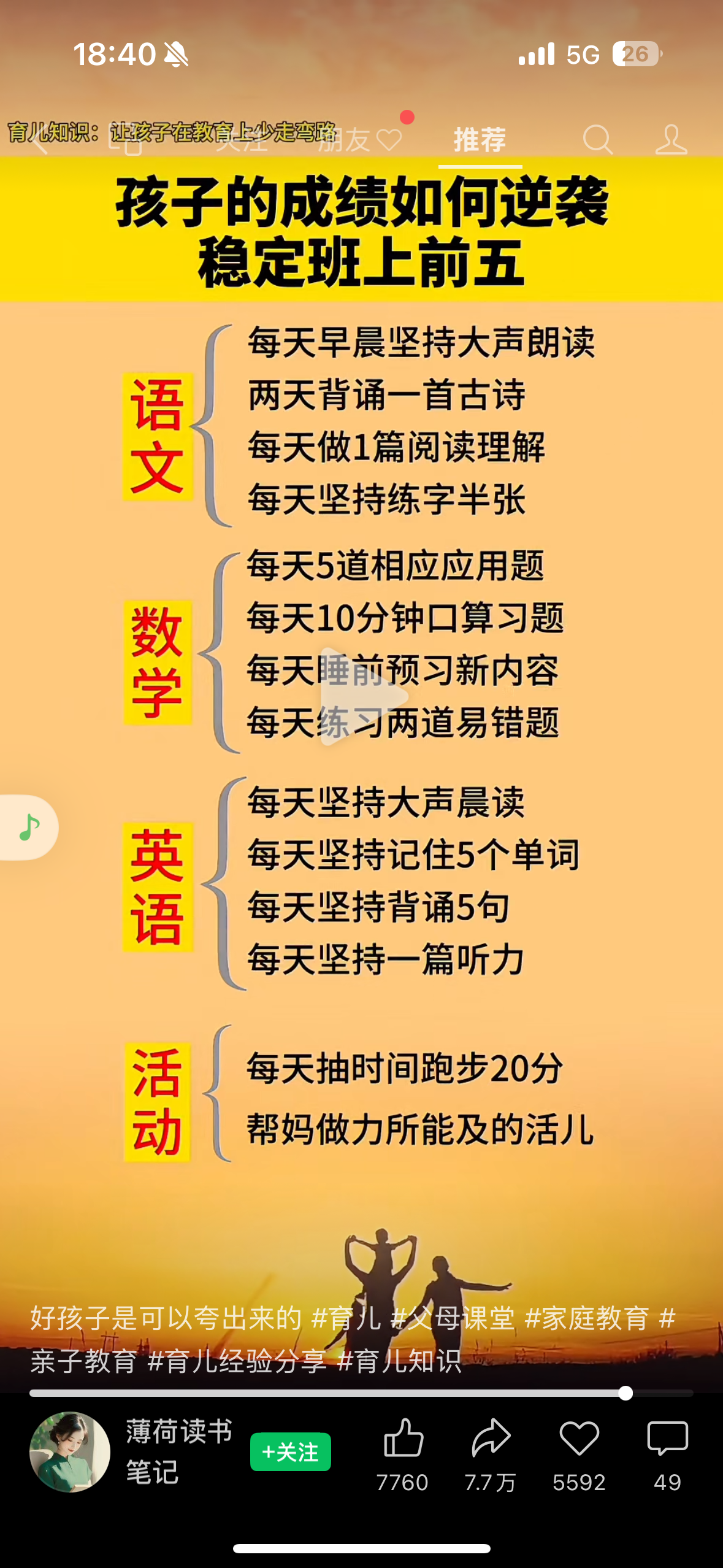Open the #父母课堂 hashtag

pos(453,1318)
